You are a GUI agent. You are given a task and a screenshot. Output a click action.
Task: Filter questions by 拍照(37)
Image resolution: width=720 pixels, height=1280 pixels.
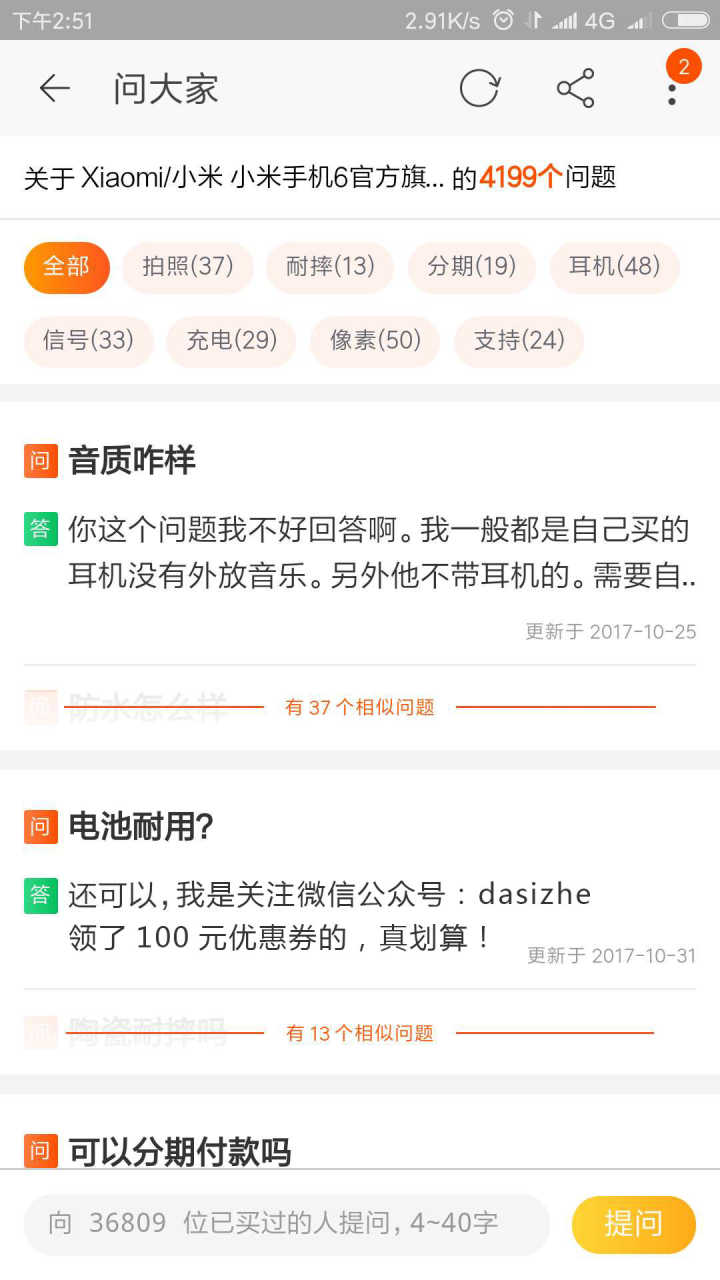(187, 266)
